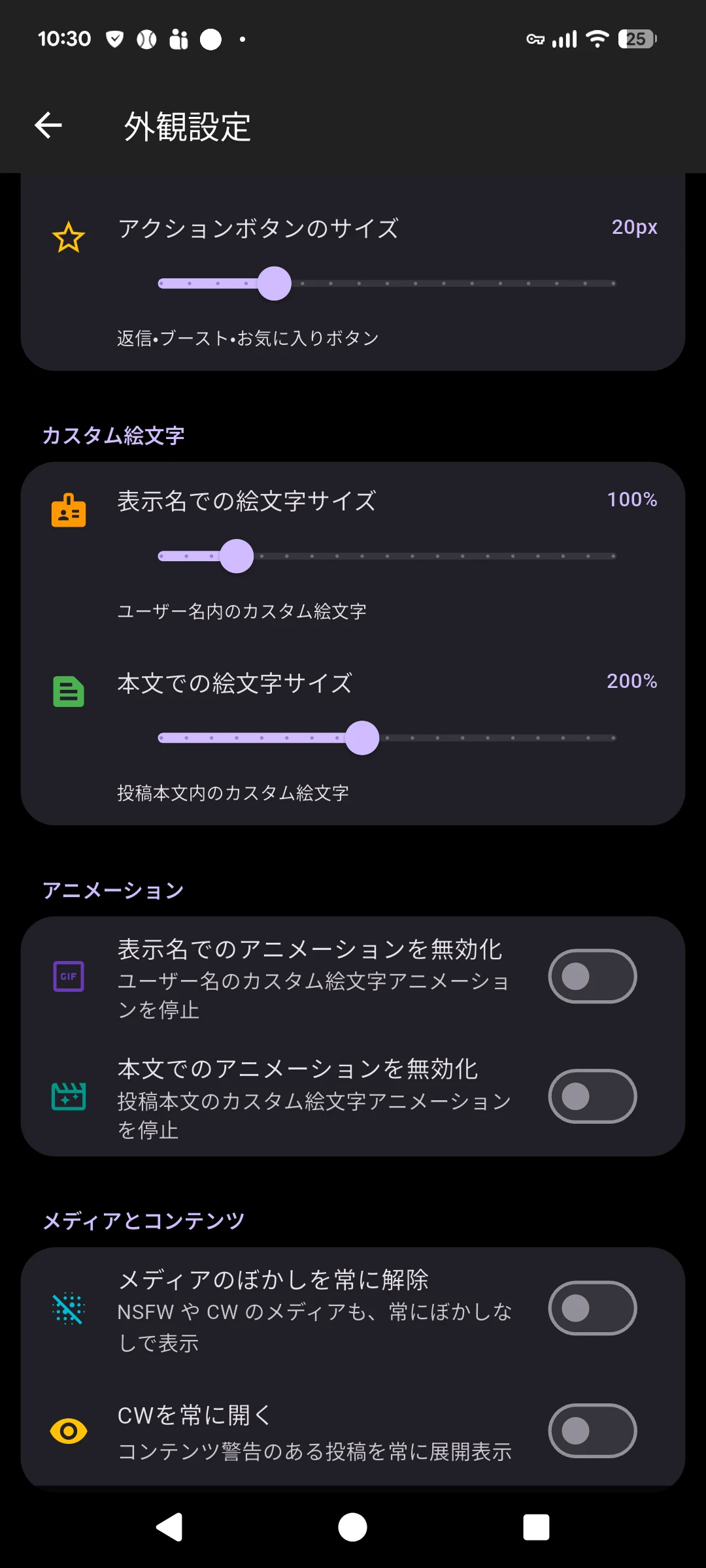Tap the system home button
The height and width of the screenshot is (1568, 706).
[x=352, y=1527]
